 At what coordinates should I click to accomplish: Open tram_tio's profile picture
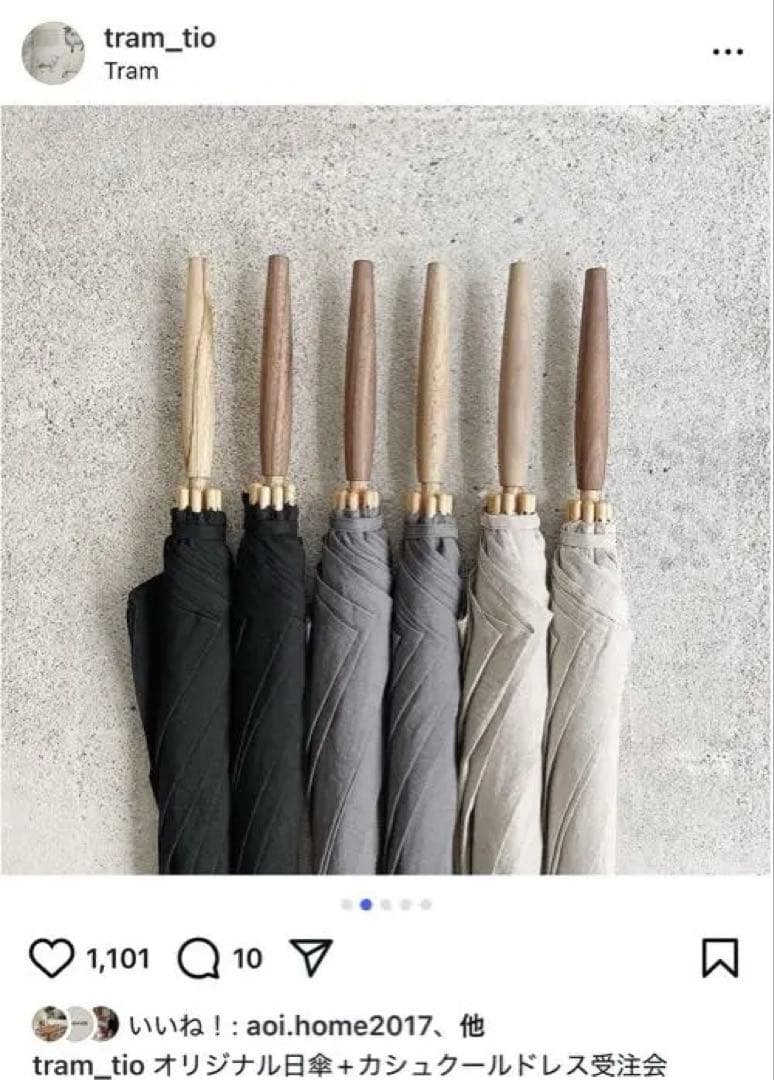click(53, 53)
